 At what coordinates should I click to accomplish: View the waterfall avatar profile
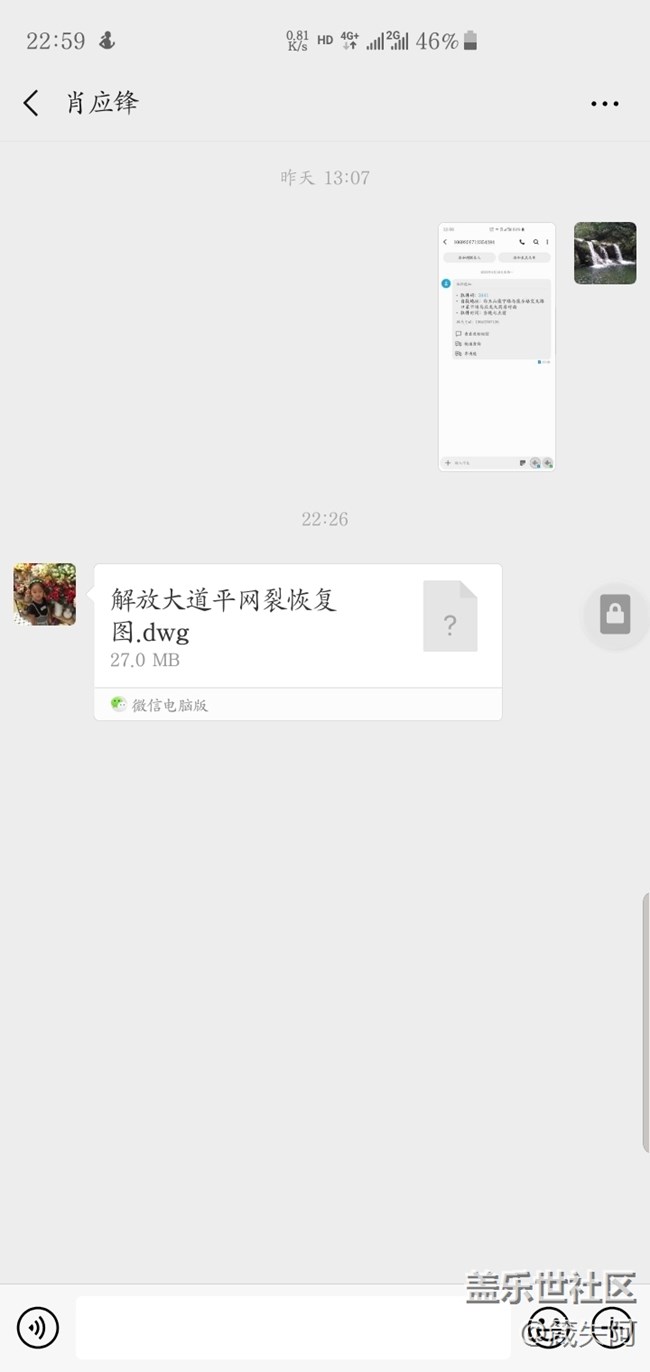click(604, 253)
